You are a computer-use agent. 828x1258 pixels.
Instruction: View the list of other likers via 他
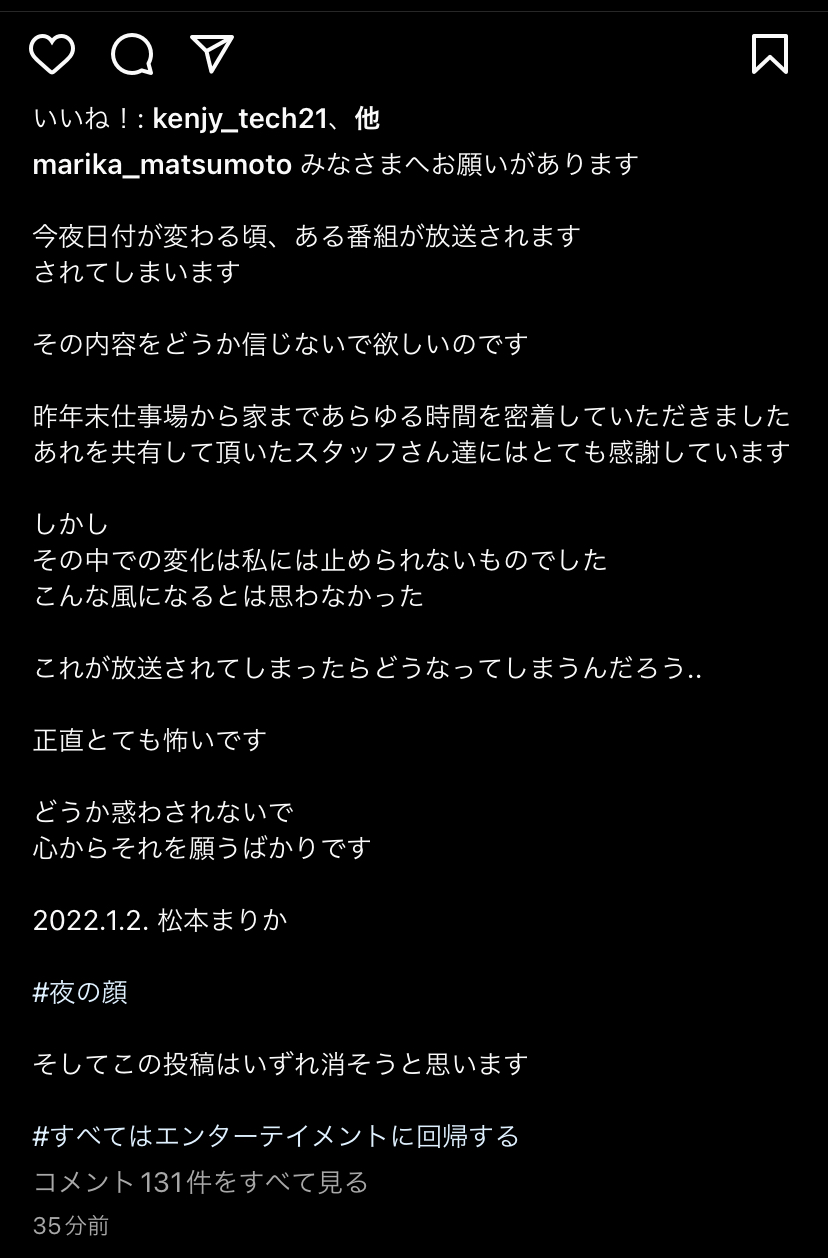pyautogui.click(x=367, y=120)
